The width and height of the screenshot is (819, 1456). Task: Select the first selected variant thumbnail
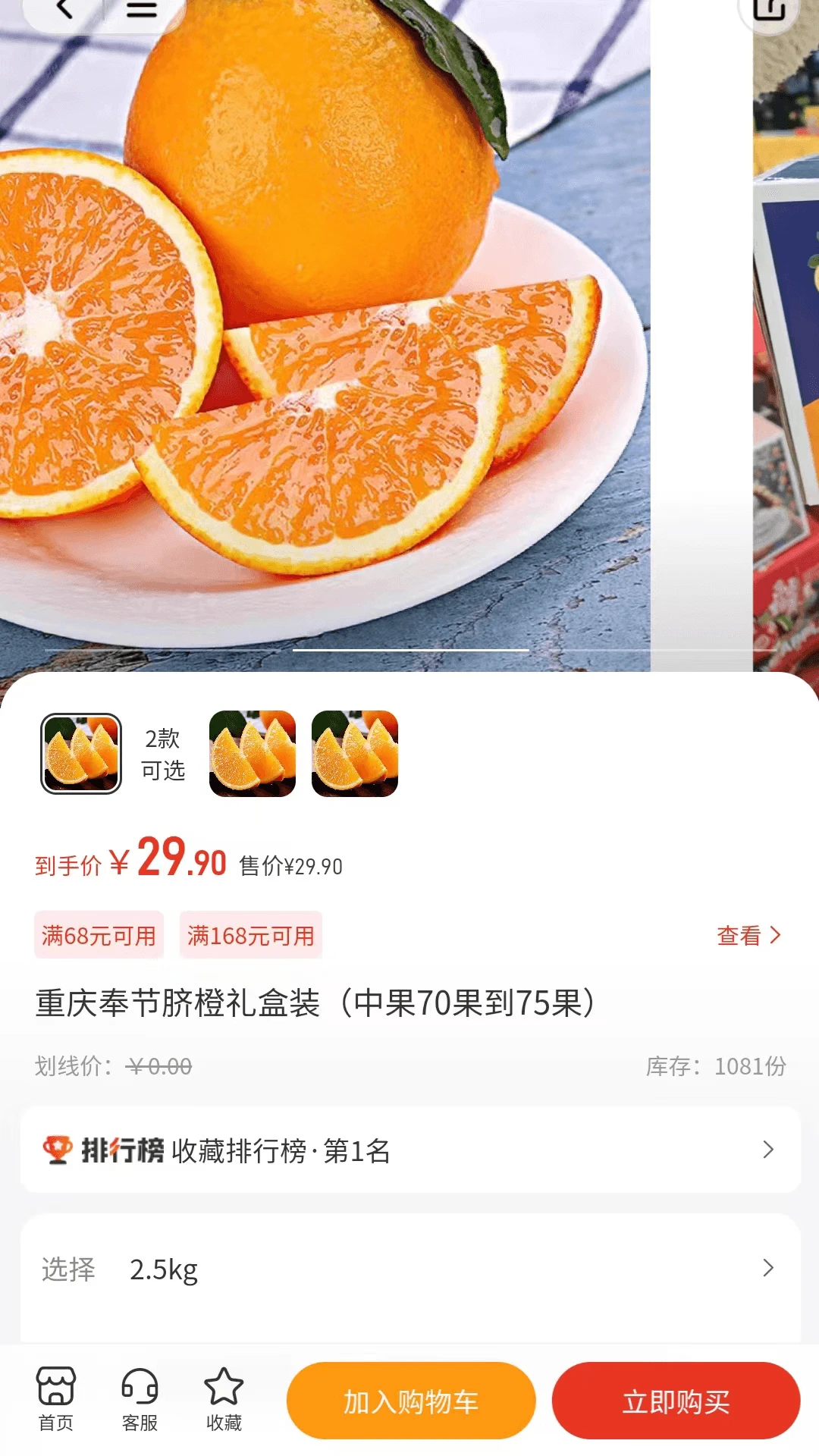click(81, 754)
